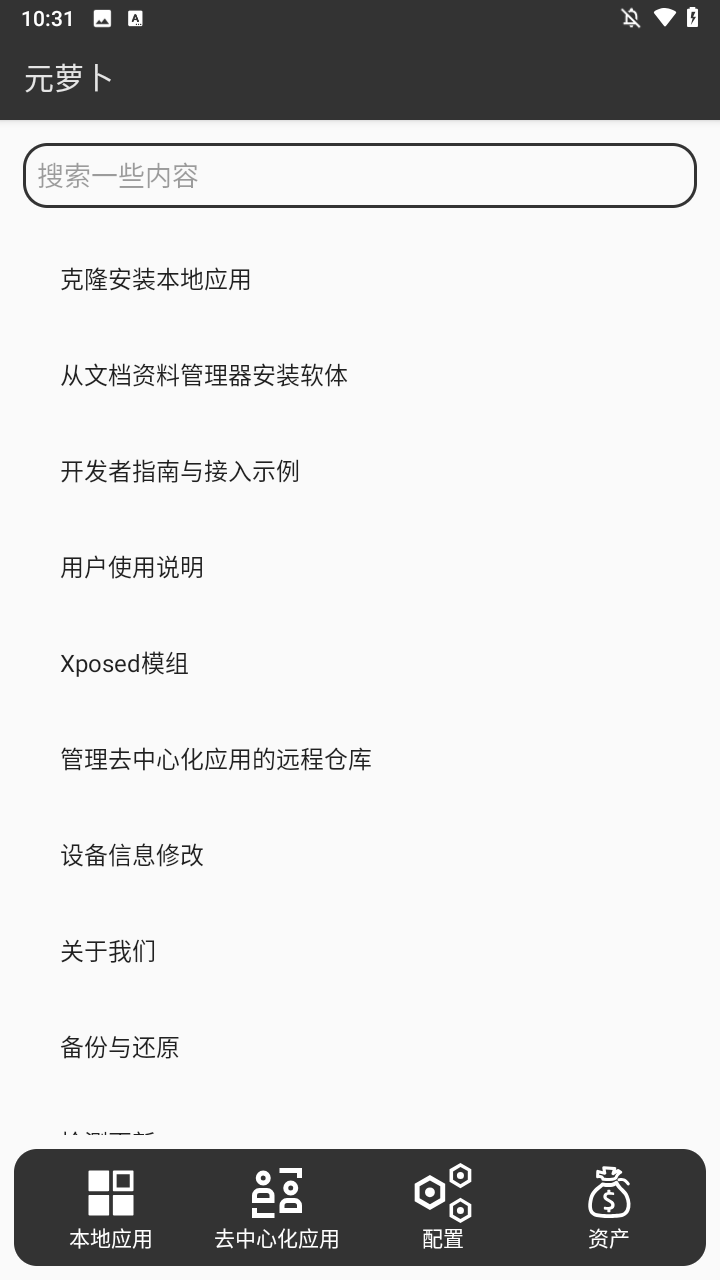The width and height of the screenshot is (720, 1280).
Task: Tap the Wi-Fi status icon
Action: pos(665,18)
